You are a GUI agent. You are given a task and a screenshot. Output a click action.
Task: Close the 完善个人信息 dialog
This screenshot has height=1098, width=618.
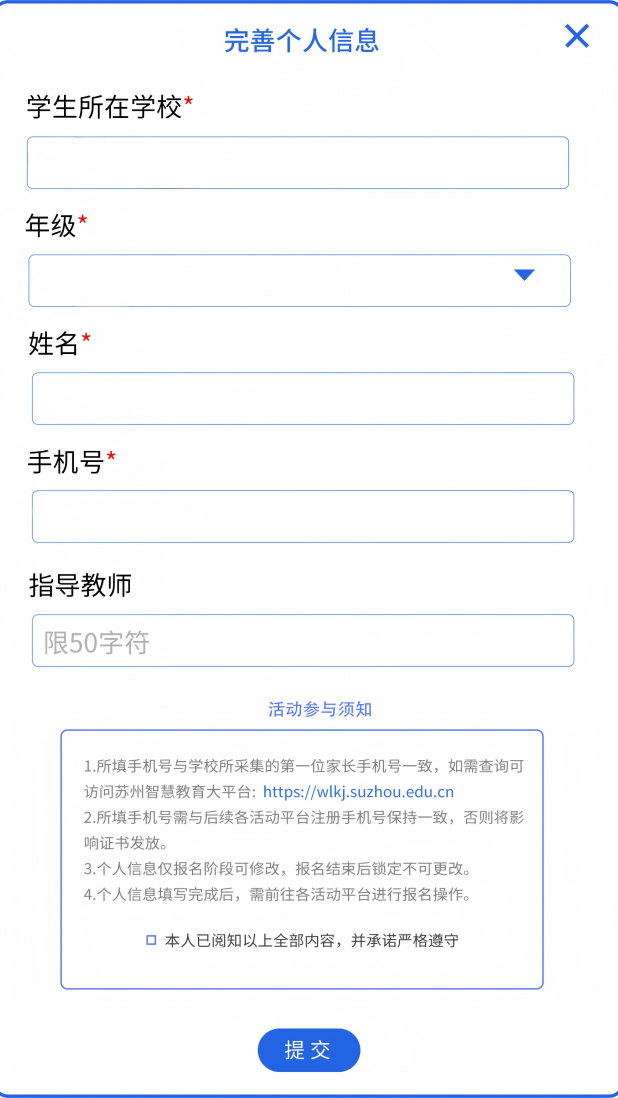pyautogui.click(x=577, y=36)
